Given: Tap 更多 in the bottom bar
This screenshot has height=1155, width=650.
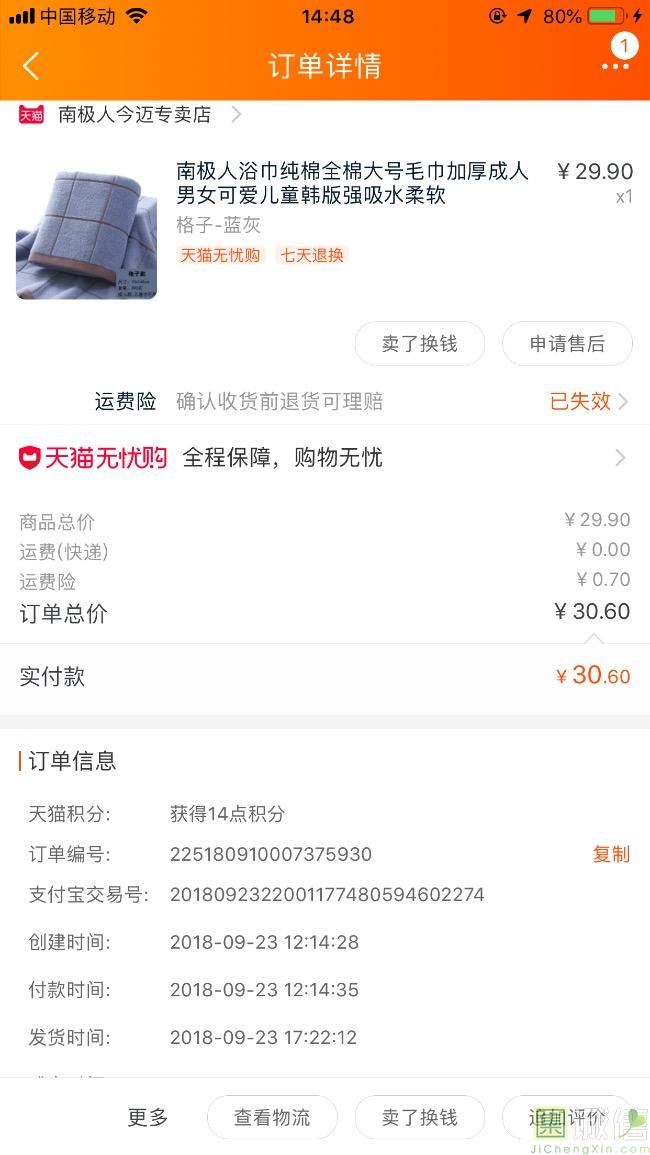Looking at the screenshot, I should coord(148,1118).
